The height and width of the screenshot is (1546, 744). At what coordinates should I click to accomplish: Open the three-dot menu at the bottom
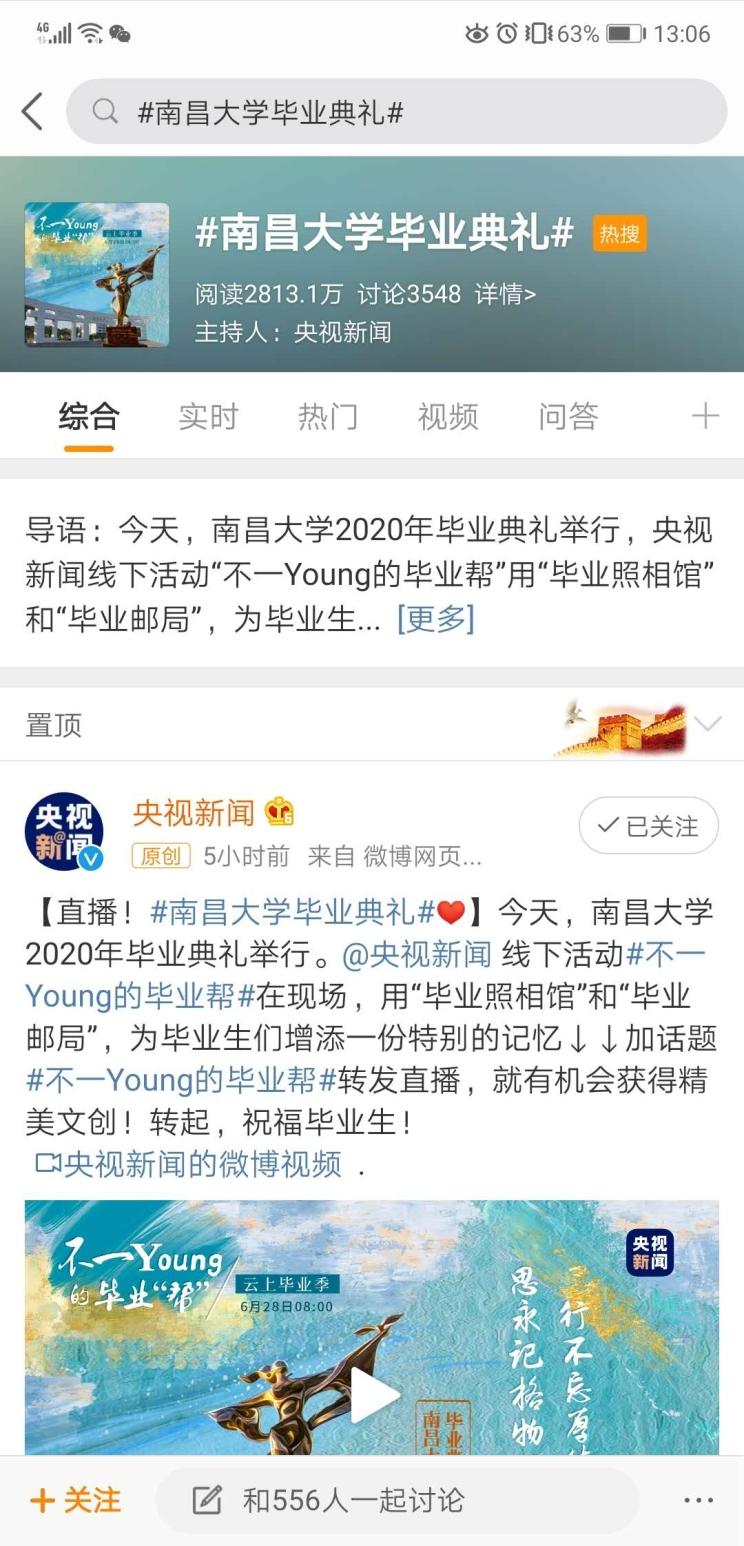698,1500
